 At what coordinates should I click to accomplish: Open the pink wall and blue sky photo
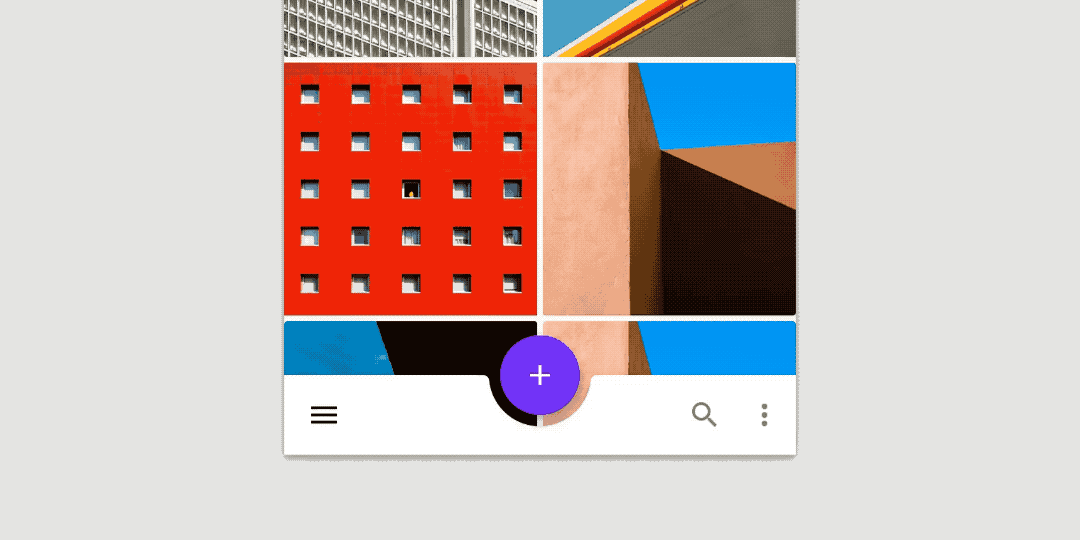coord(669,189)
